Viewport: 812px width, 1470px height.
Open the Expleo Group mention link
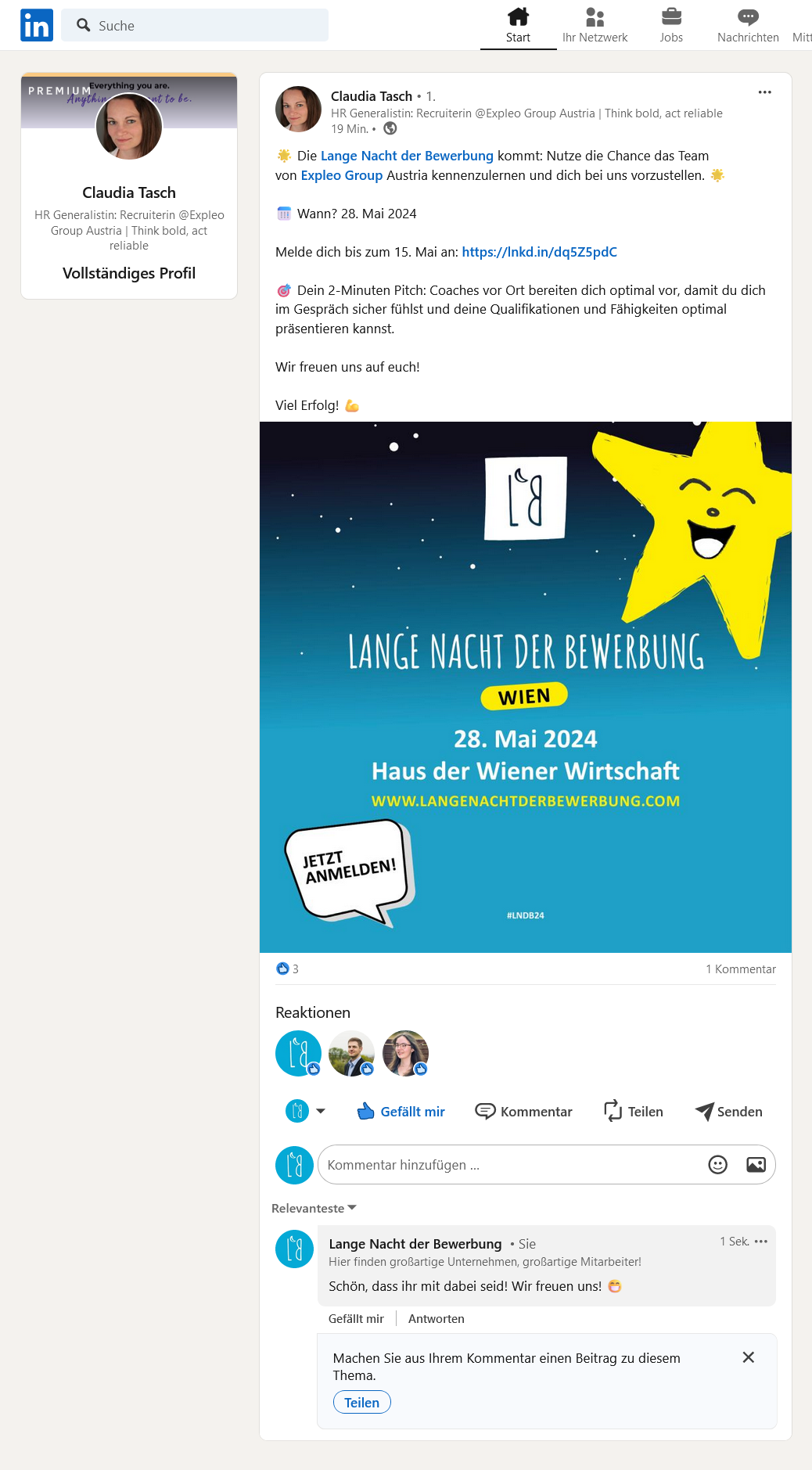(x=342, y=175)
